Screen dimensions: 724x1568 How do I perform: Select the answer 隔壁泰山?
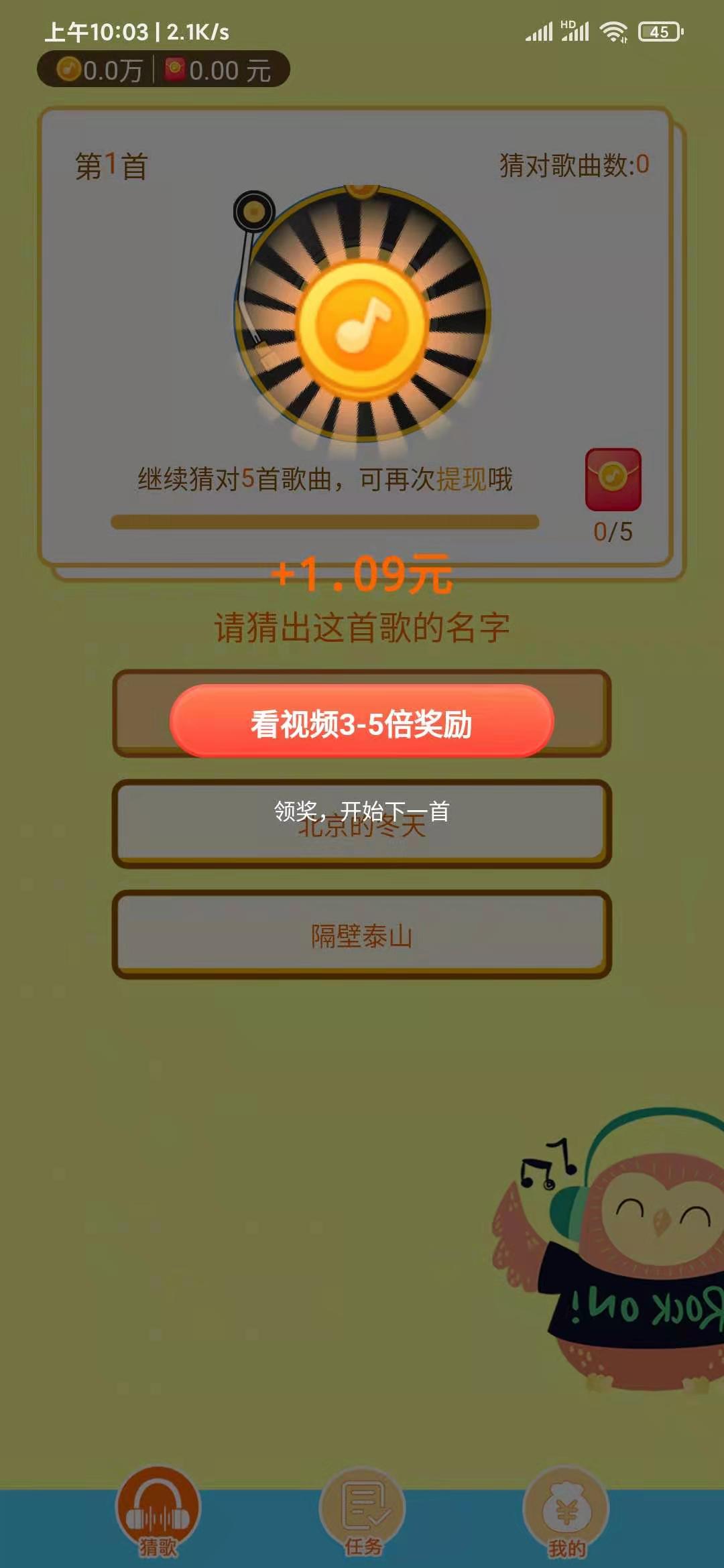point(362,935)
